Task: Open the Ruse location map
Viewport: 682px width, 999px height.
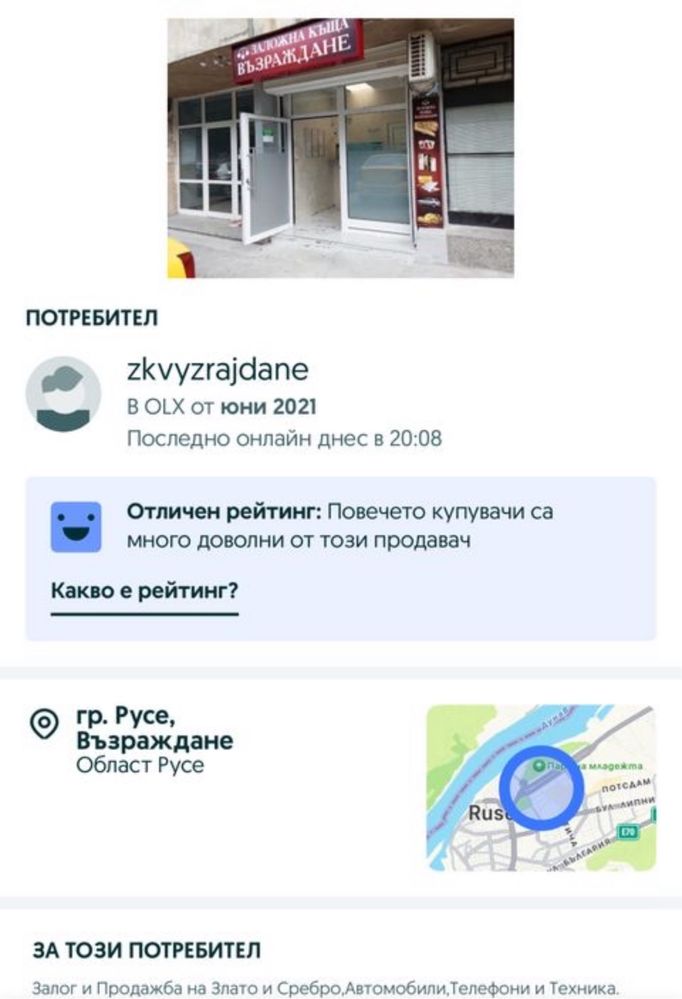Action: pos(541,787)
